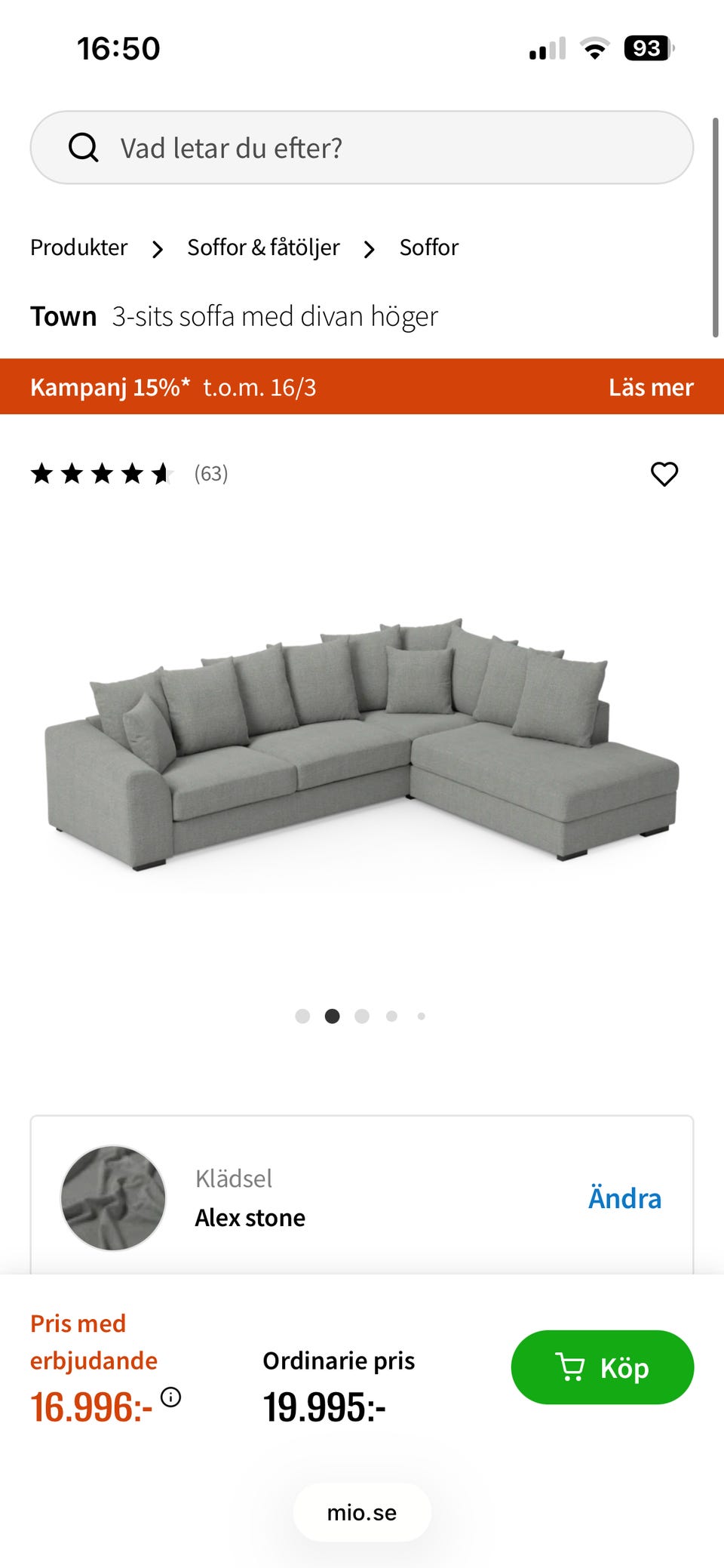The image size is (724, 1568).
Task: Show info about the offer price
Action: click(x=171, y=1397)
